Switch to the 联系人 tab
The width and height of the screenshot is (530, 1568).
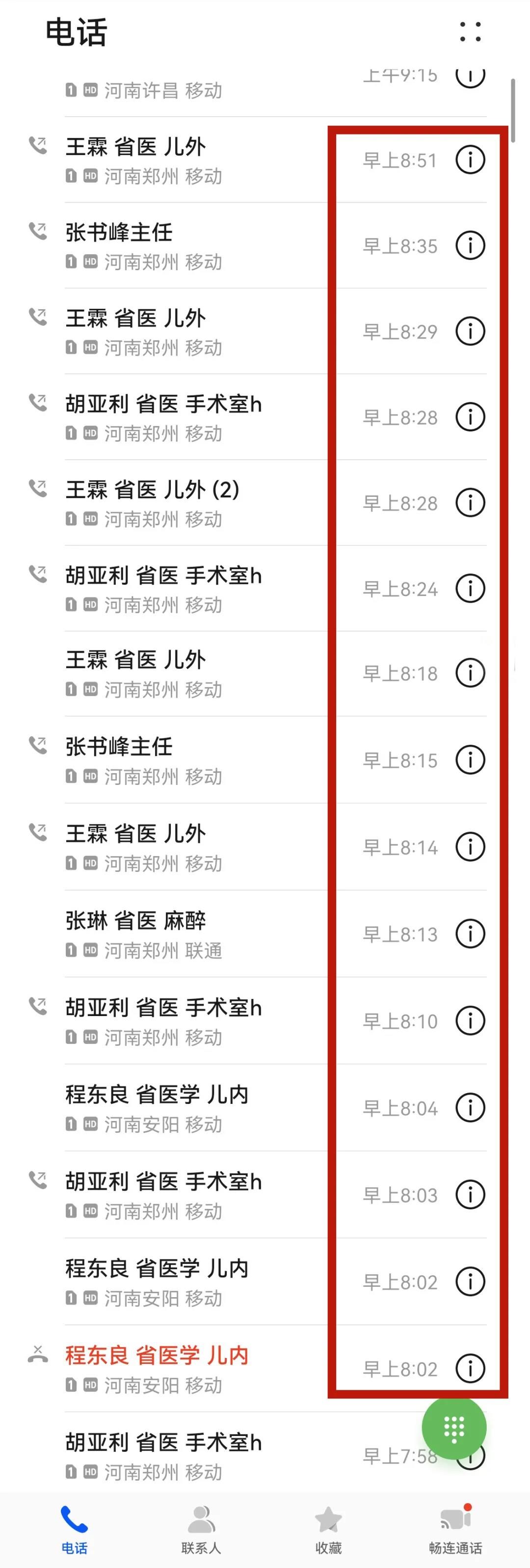(201, 1530)
